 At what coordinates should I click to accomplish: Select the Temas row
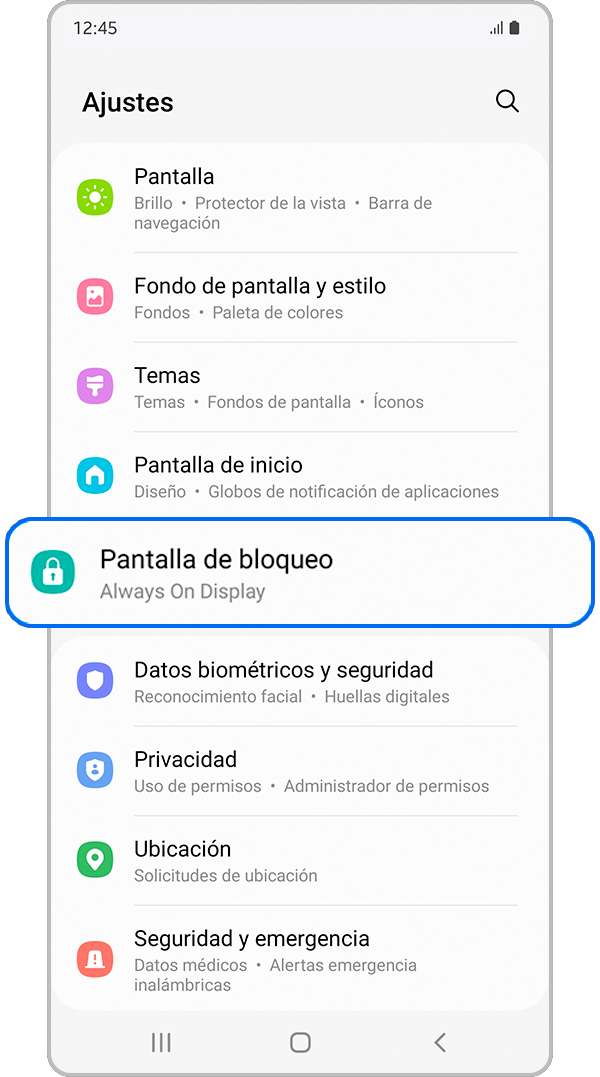point(300,387)
